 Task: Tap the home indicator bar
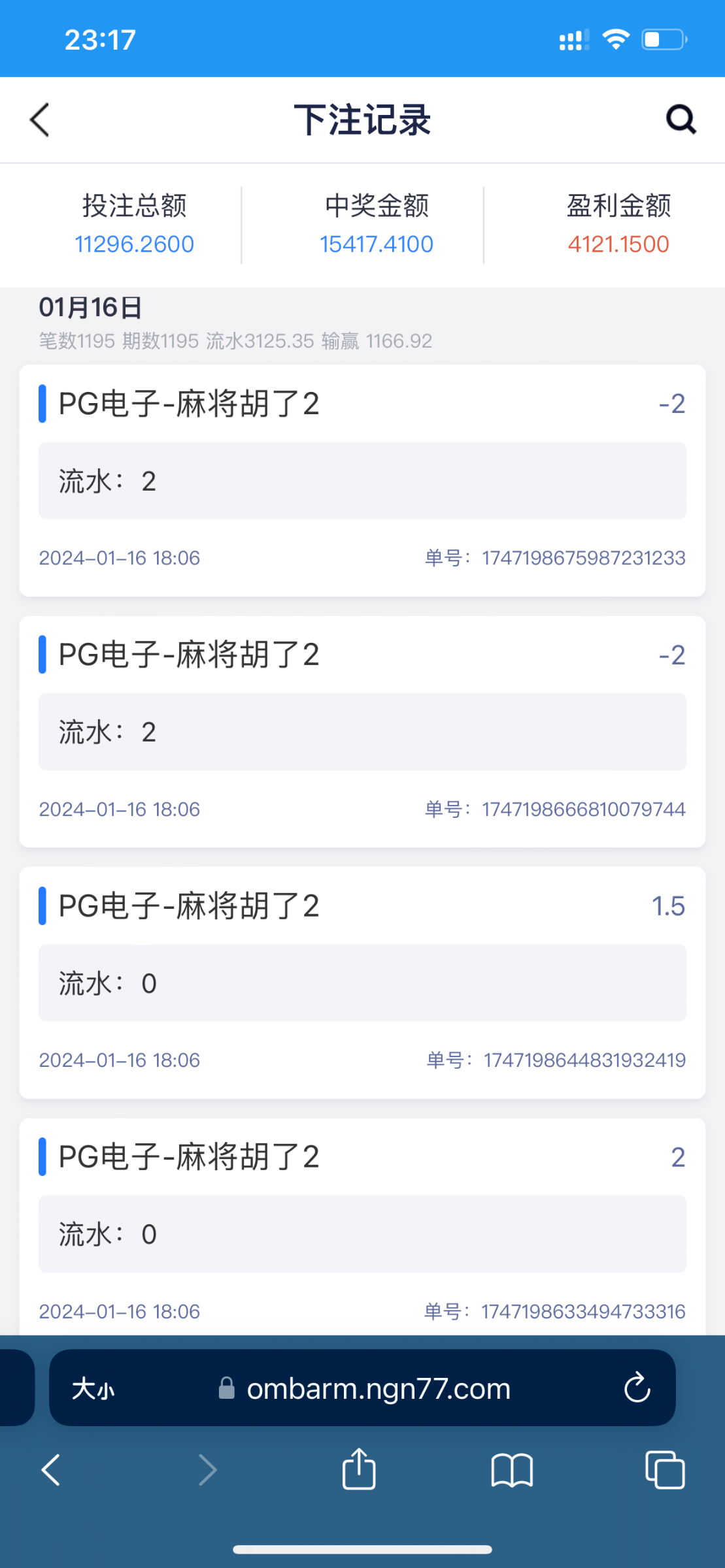click(x=362, y=1548)
